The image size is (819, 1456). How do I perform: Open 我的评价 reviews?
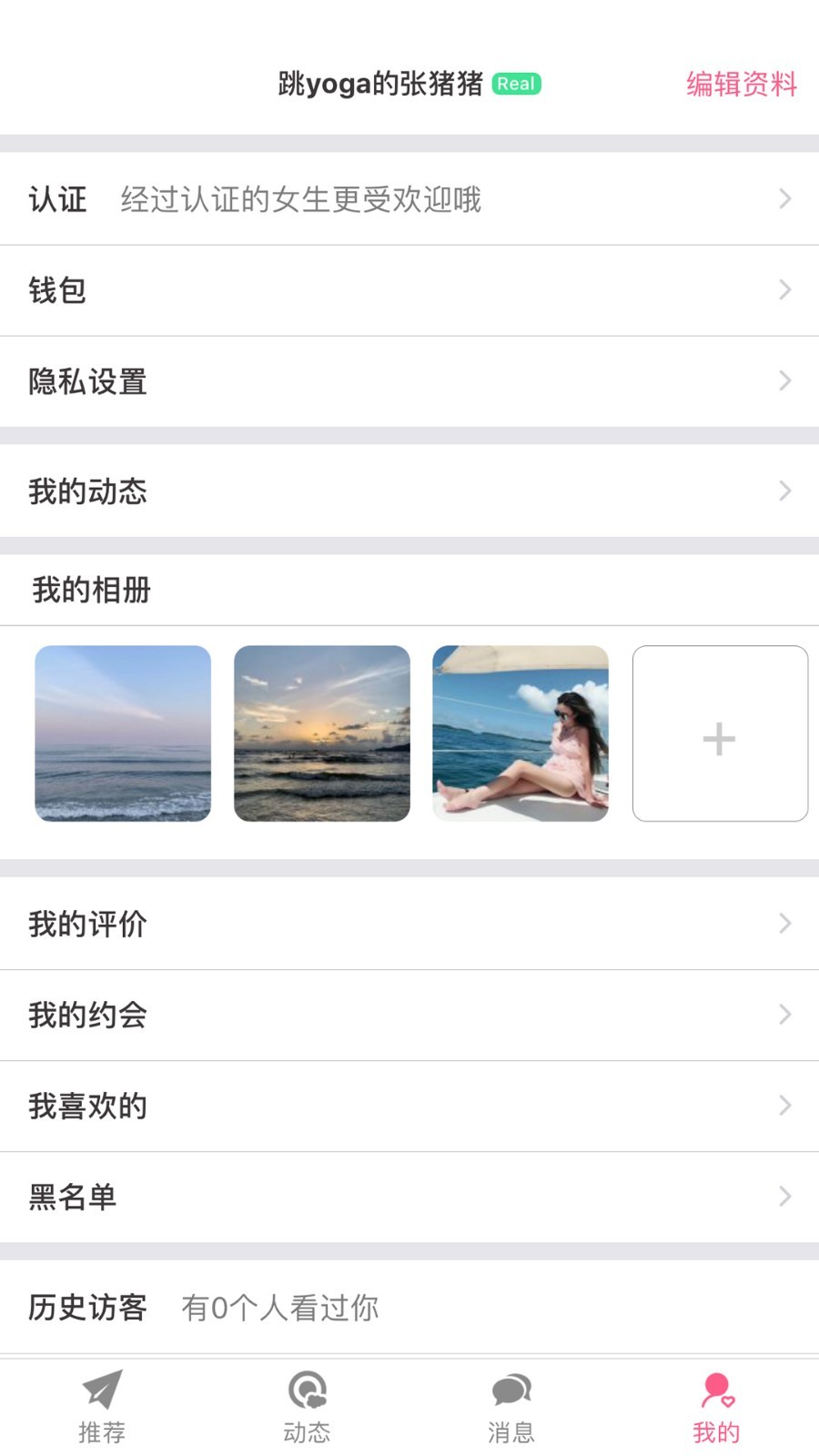pyautogui.click(x=409, y=924)
